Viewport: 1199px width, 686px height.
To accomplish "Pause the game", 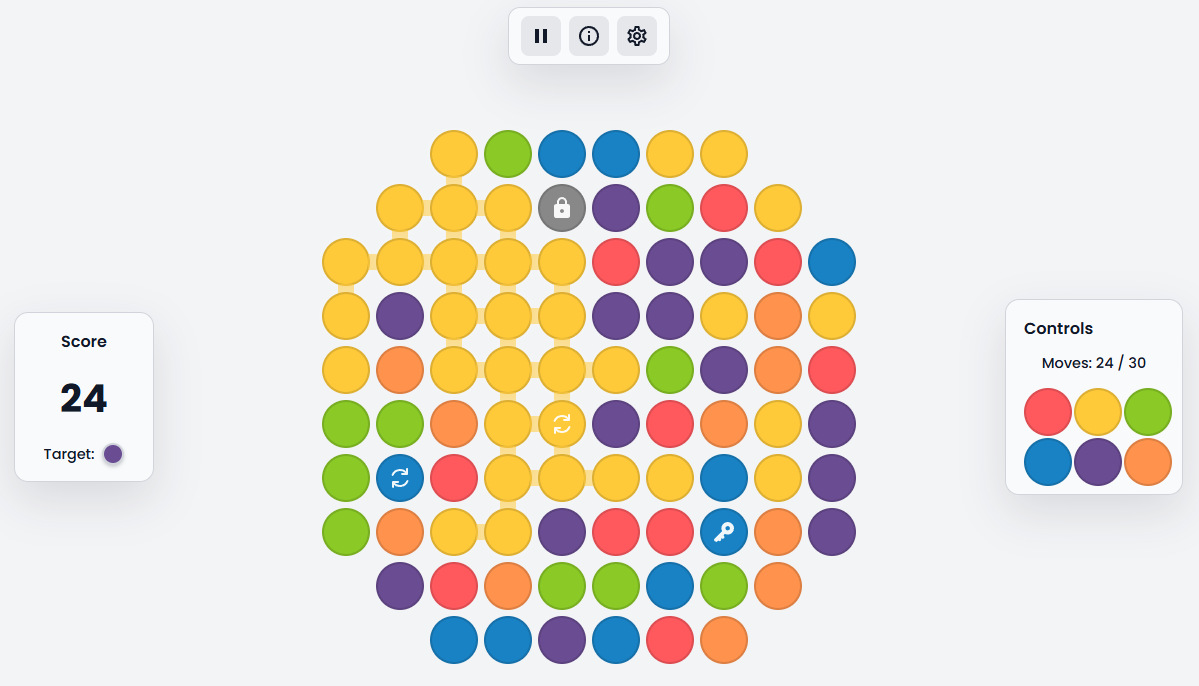I will coord(541,36).
